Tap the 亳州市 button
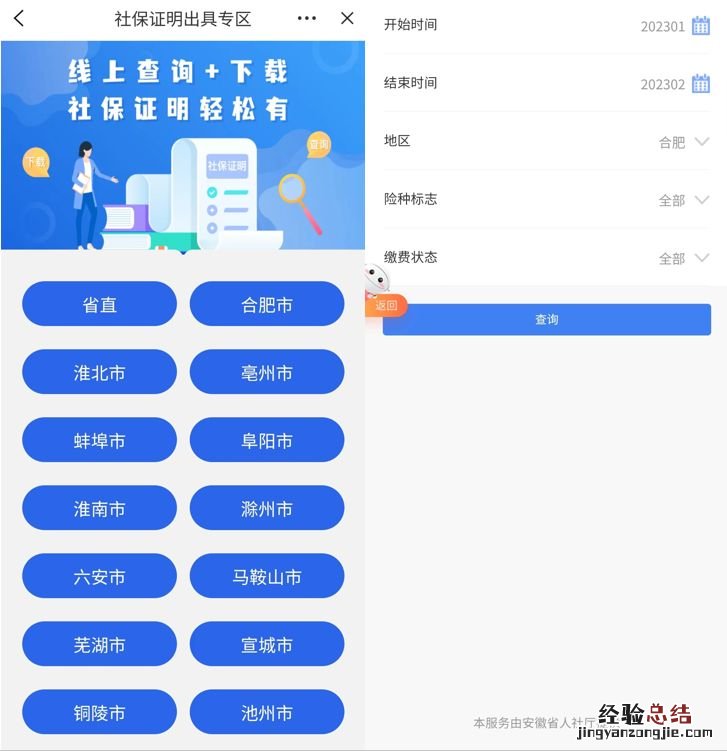Viewport: 727px width, 751px height. tap(267, 372)
